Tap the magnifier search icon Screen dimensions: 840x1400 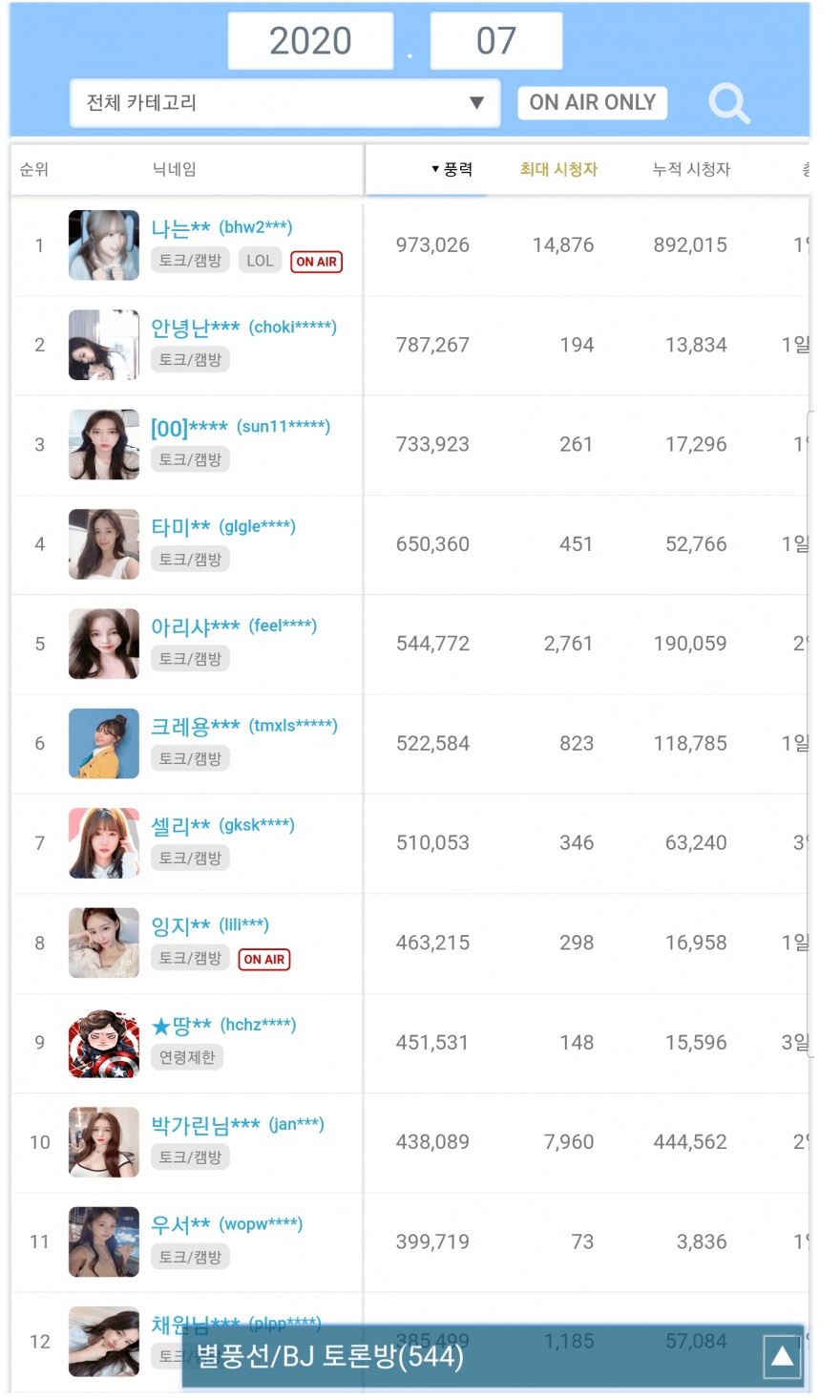click(x=729, y=103)
